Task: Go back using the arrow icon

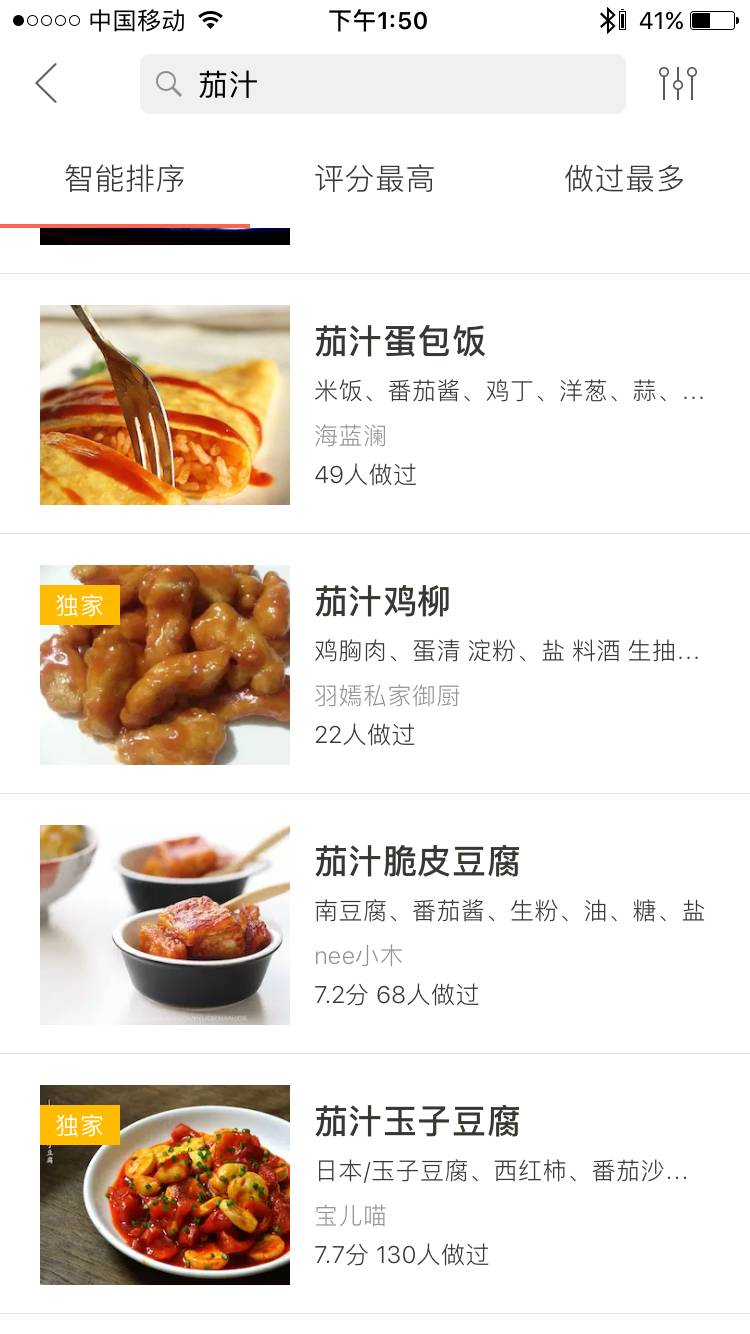Action: [x=46, y=84]
